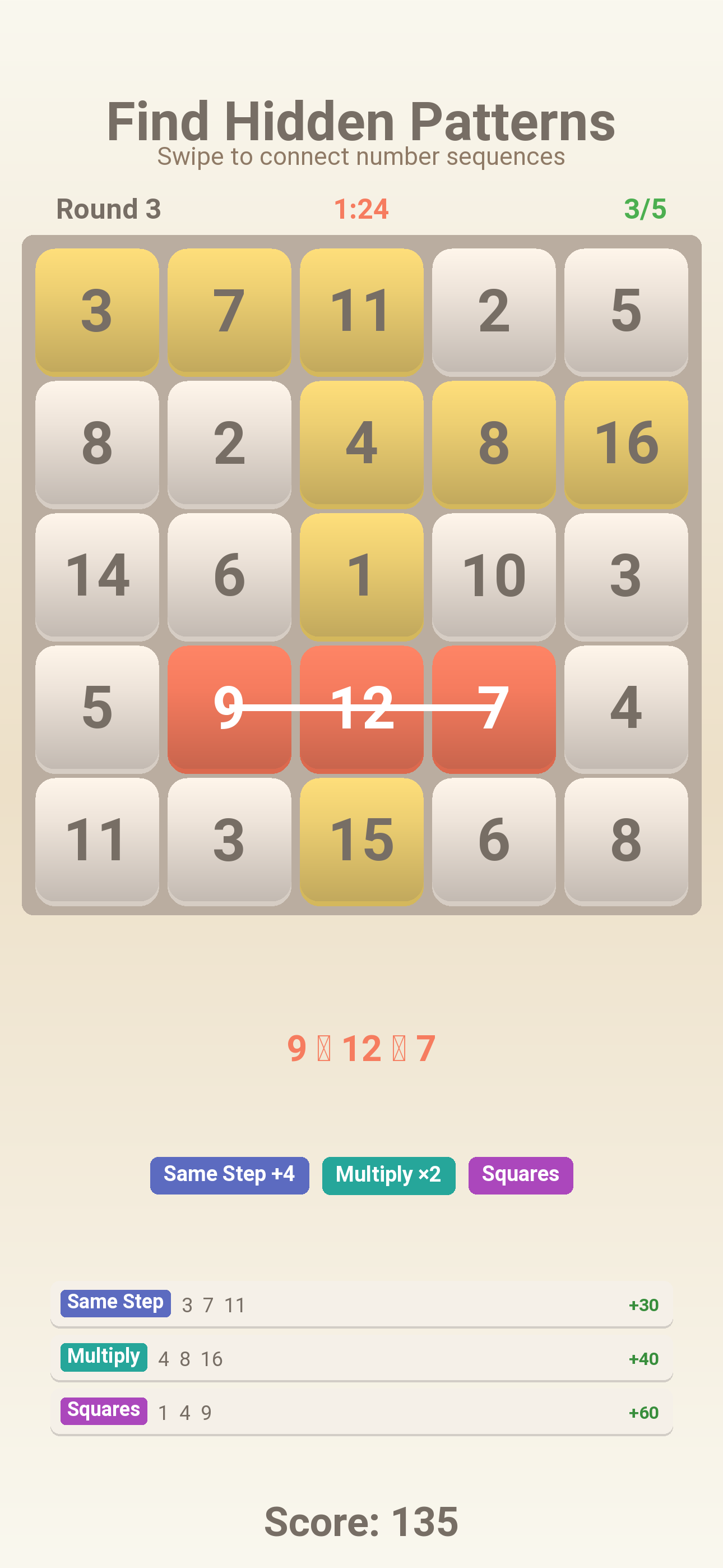Select the yellow 4 tile

pos(361,443)
